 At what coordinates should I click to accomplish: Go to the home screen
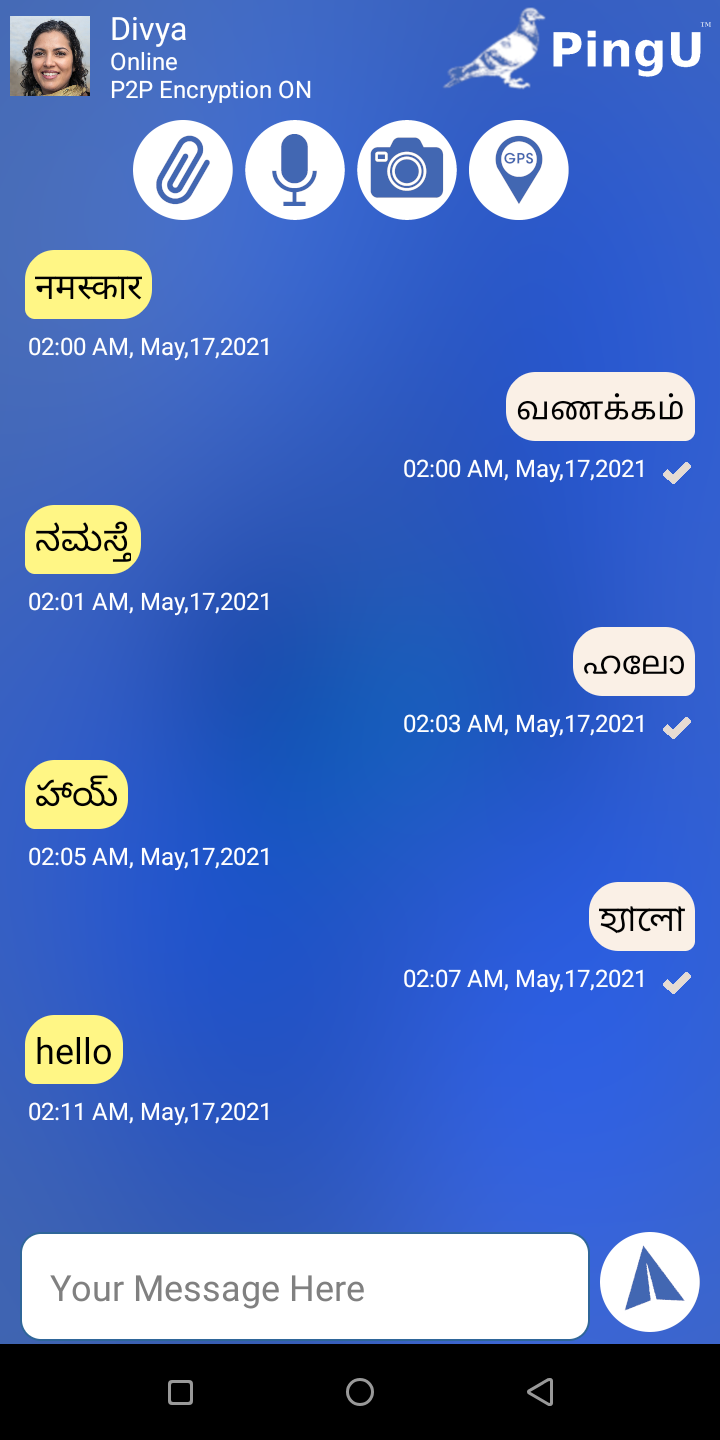click(x=360, y=1392)
